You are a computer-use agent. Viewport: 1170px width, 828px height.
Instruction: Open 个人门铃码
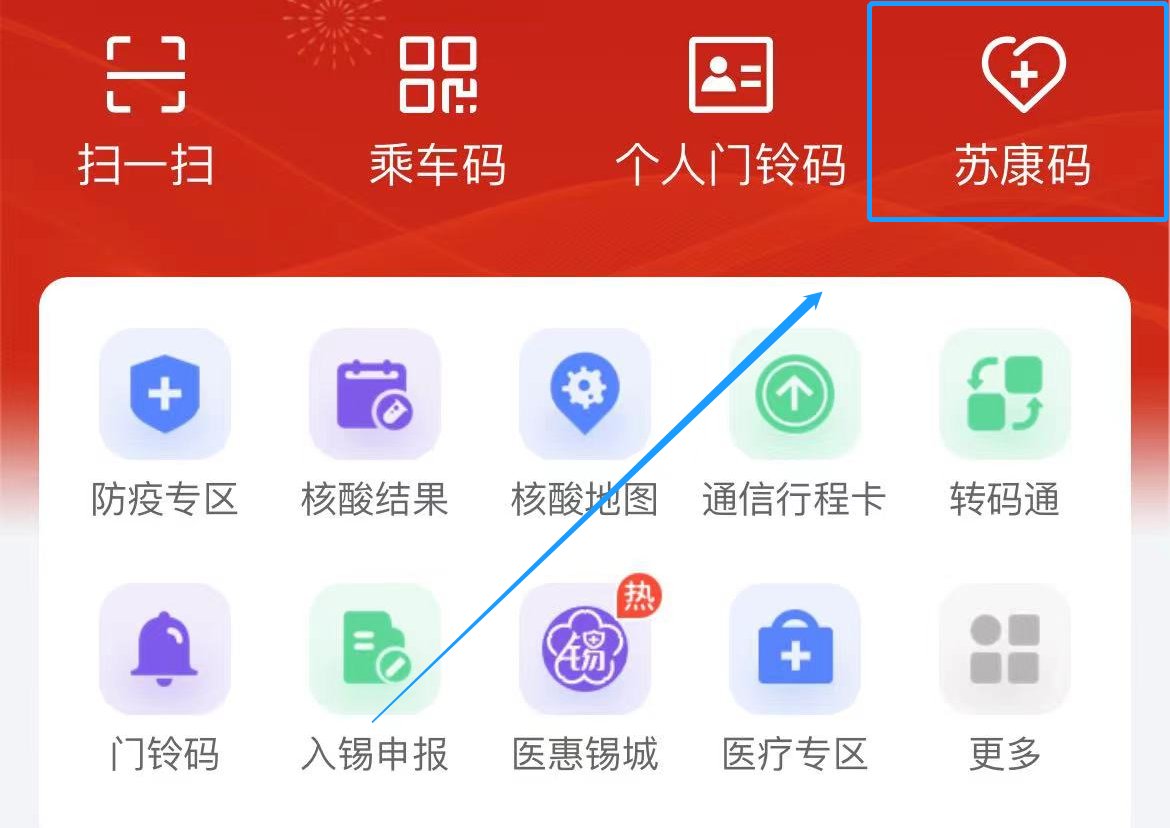coord(731,110)
